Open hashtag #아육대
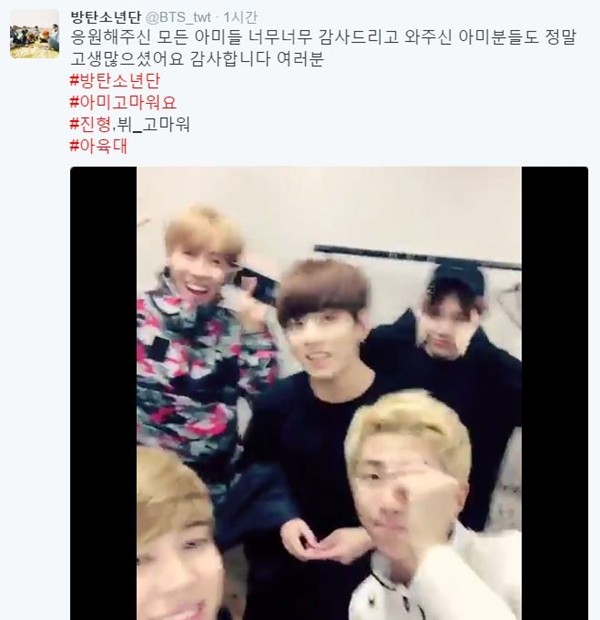 point(98,147)
